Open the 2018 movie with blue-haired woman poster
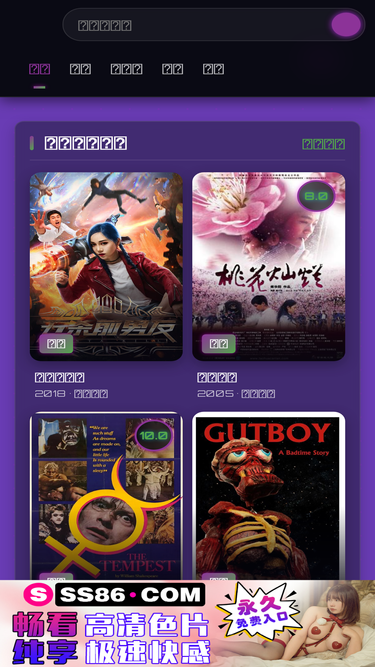 click(x=106, y=266)
